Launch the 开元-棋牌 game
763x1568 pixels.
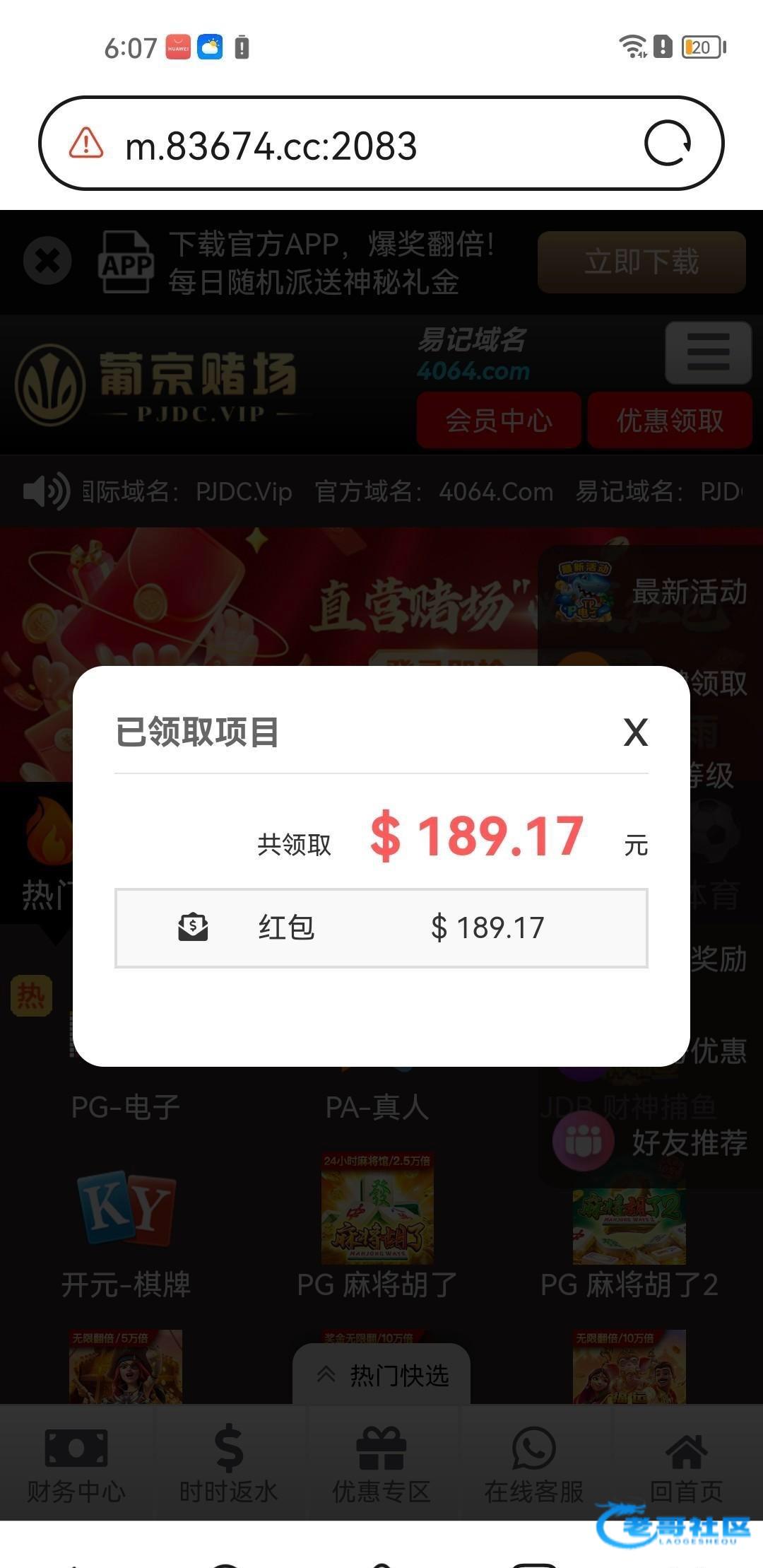126,1231
